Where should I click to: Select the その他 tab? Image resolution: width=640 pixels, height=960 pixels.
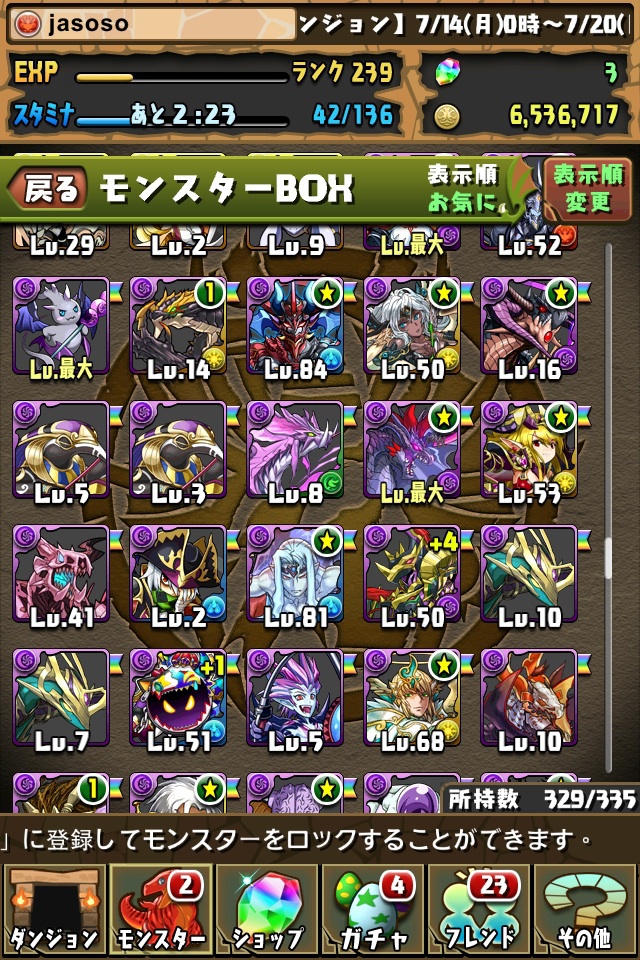(587, 909)
